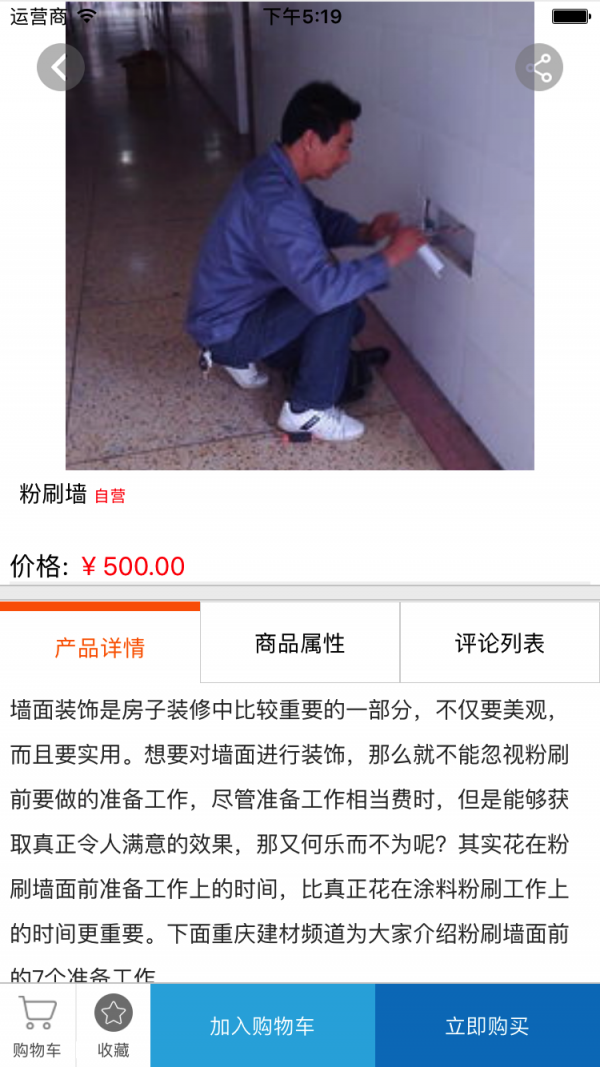This screenshot has width=600, height=1067.
Task: Go back using the arrow icon
Action: point(60,68)
